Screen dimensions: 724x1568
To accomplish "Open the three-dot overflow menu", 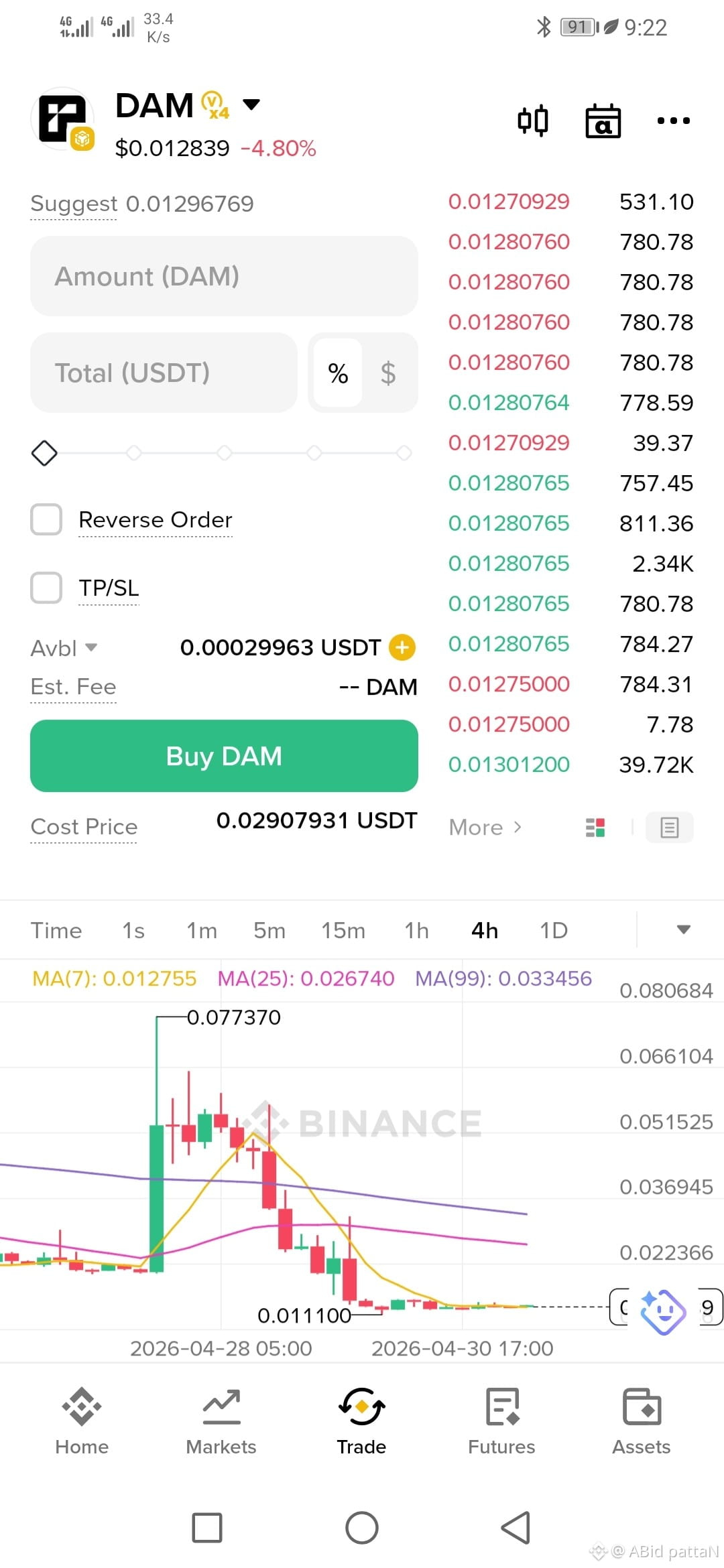I will pos(673,121).
